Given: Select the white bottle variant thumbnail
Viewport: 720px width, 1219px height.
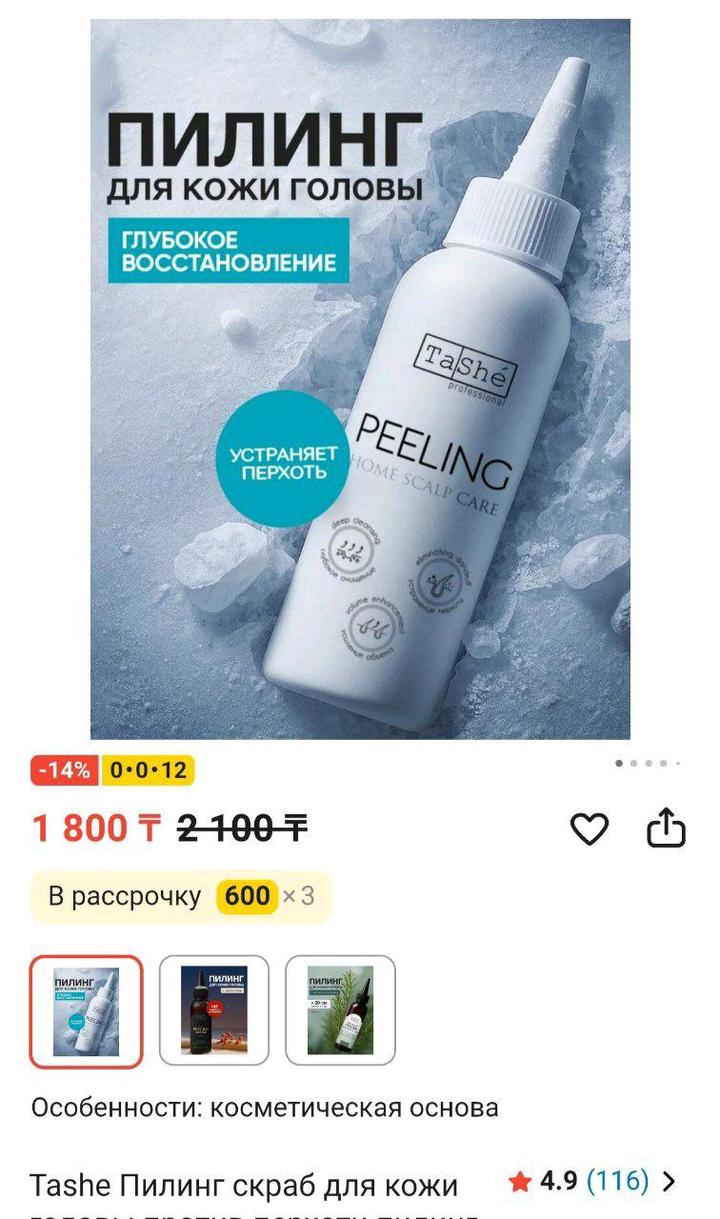Looking at the screenshot, I should [86, 1011].
